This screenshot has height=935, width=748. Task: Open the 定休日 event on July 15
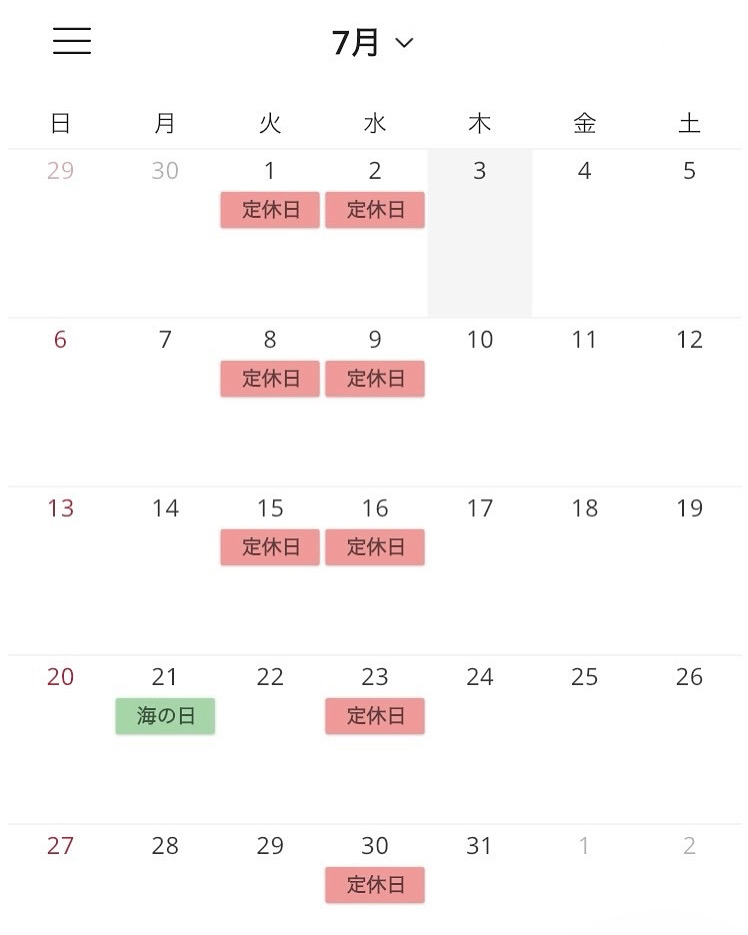270,547
